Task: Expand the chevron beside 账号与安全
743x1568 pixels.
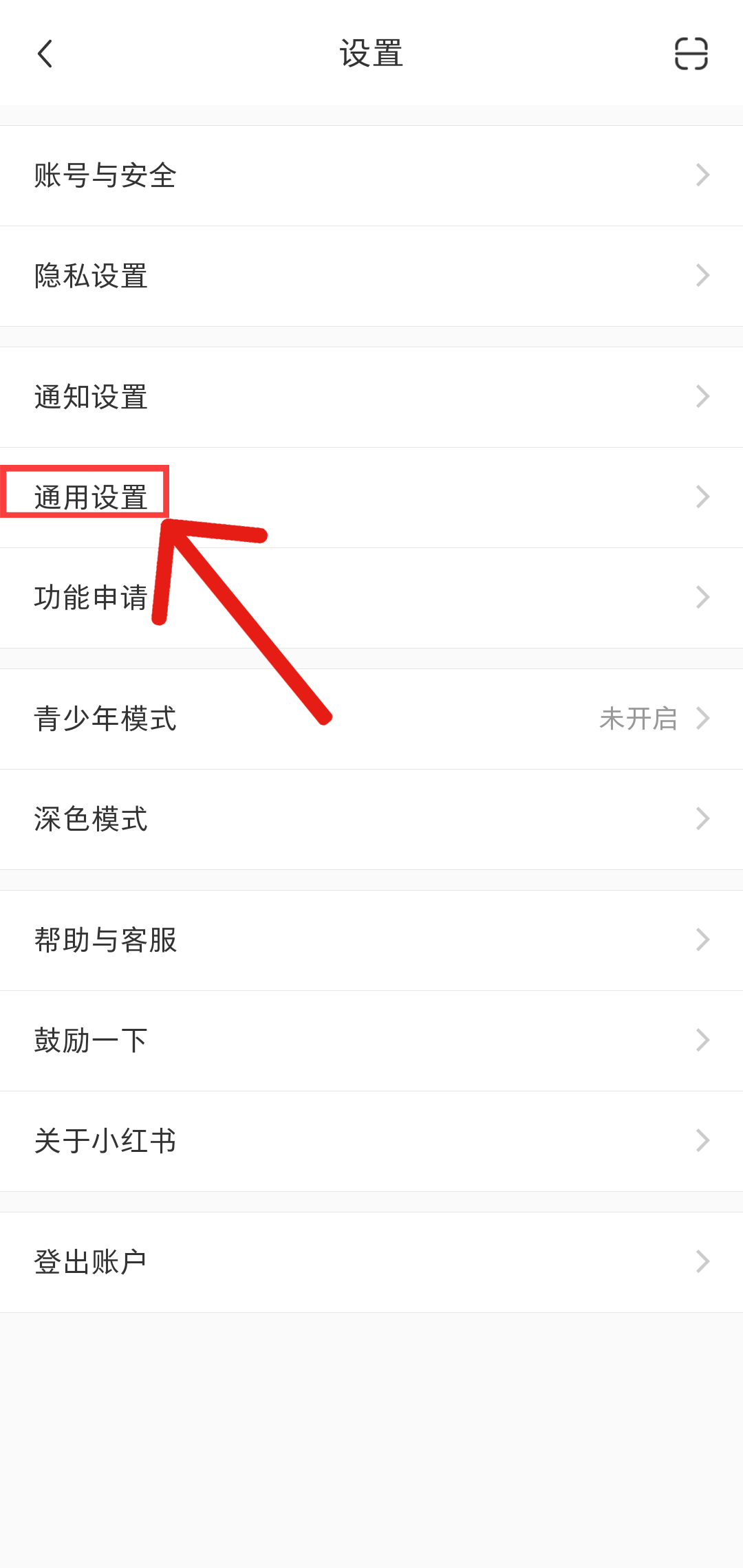Action: click(702, 175)
